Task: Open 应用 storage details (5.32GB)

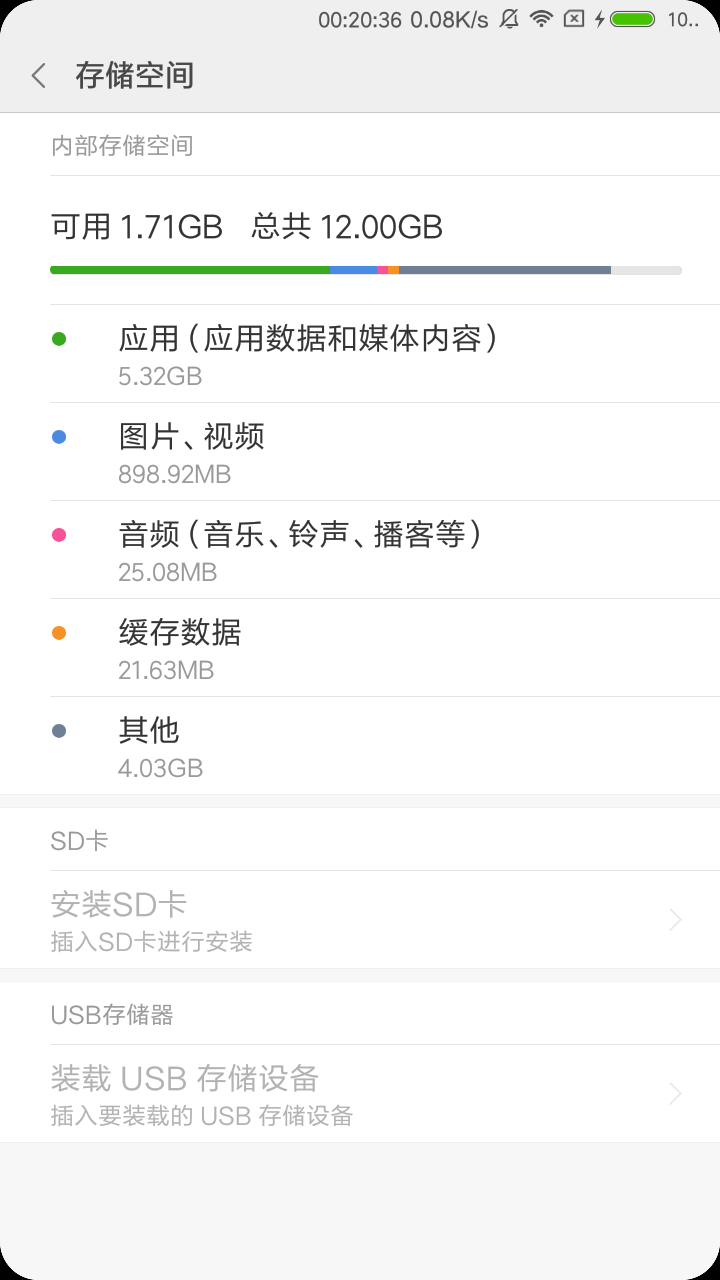Action: click(x=360, y=354)
